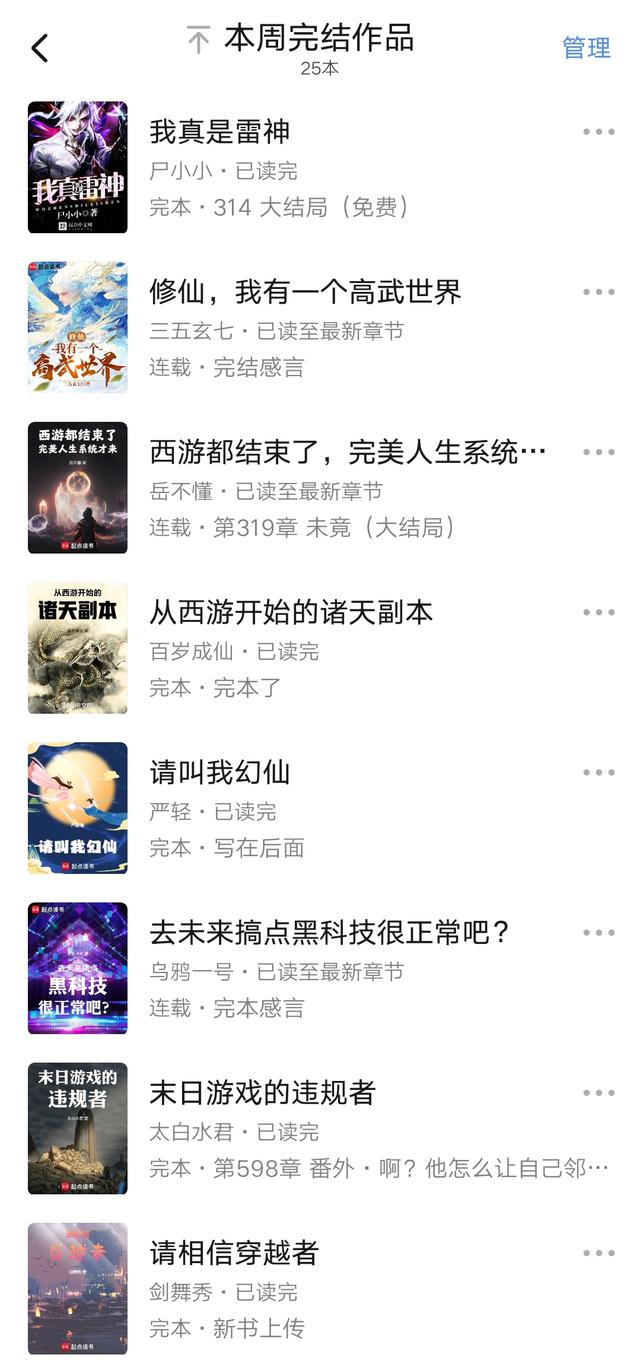Tap the three dots next to 请相信穿越者
The height and width of the screenshot is (1364, 640).
pyautogui.click(x=598, y=1253)
